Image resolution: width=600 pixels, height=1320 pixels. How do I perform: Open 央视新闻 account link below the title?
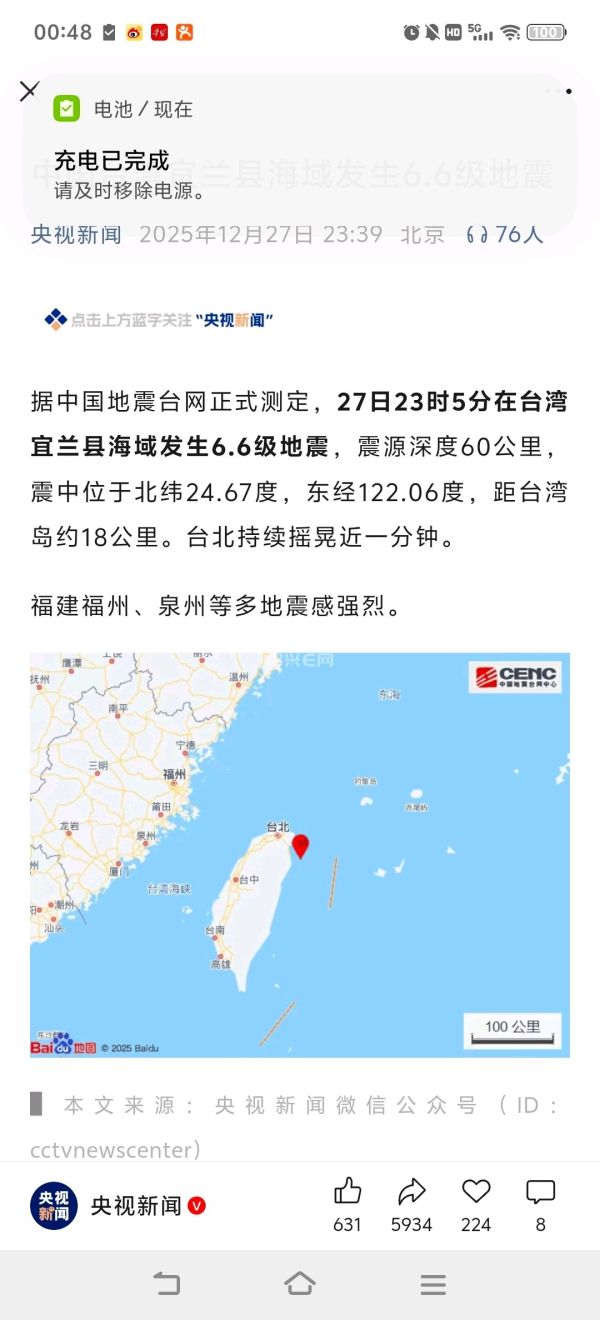click(x=76, y=235)
